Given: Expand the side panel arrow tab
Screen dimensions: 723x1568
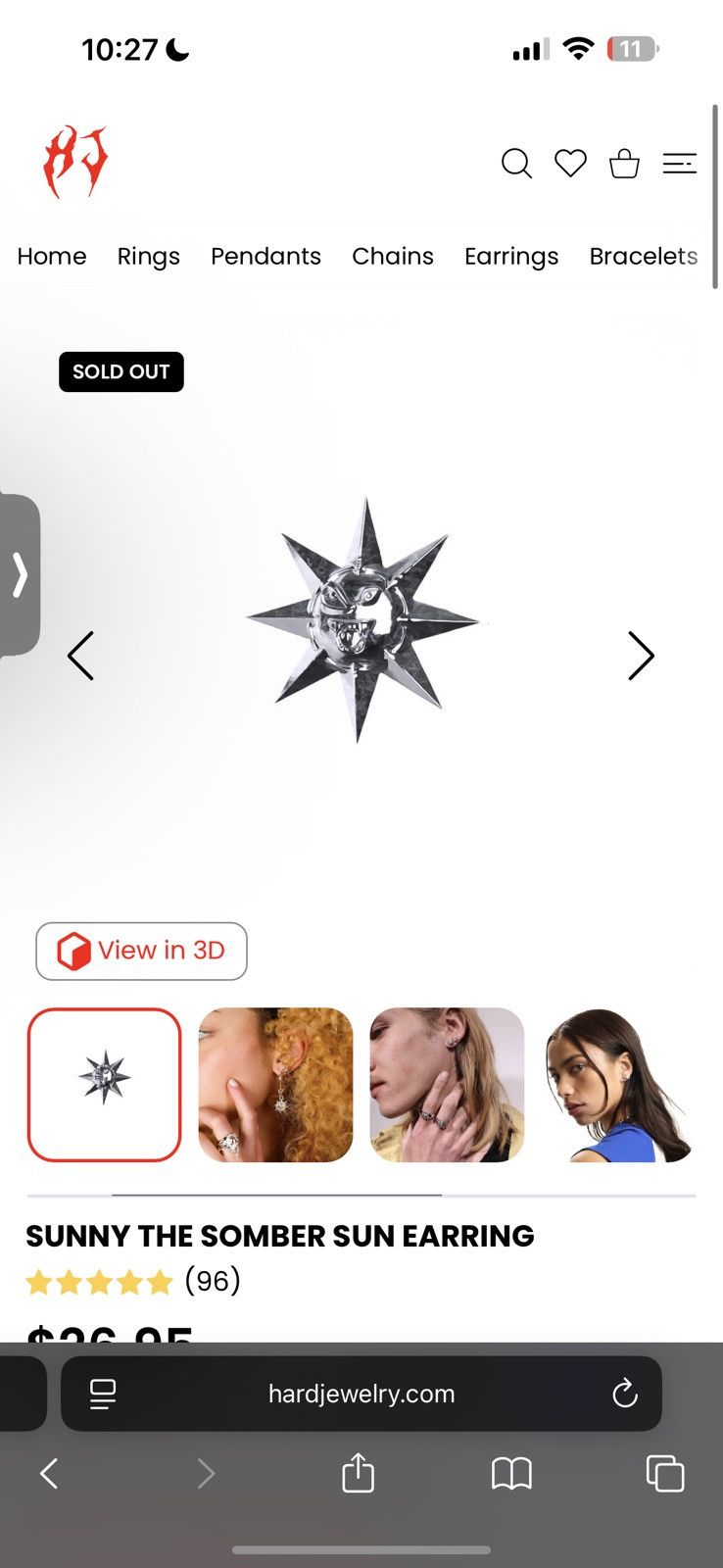Looking at the screenshot, I should 20,574.
